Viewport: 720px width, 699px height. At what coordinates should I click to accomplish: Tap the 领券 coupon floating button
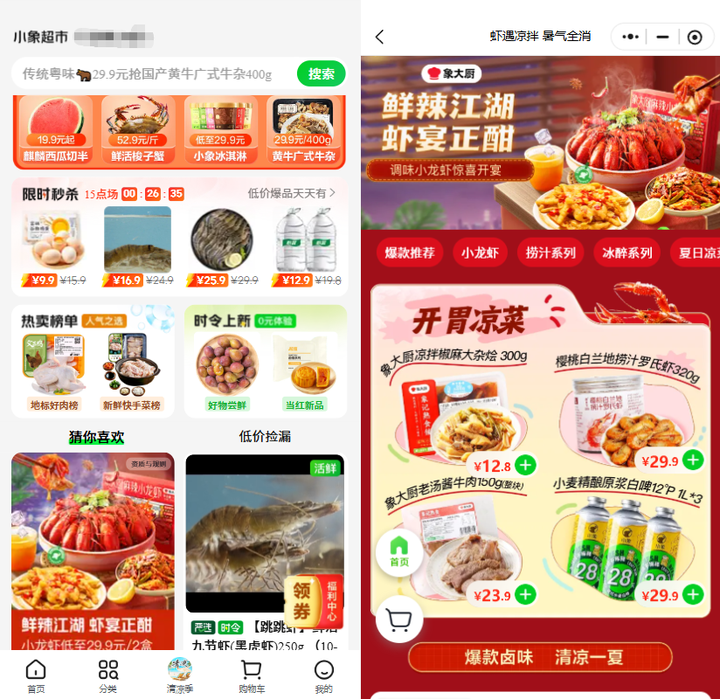pos(303,598)
